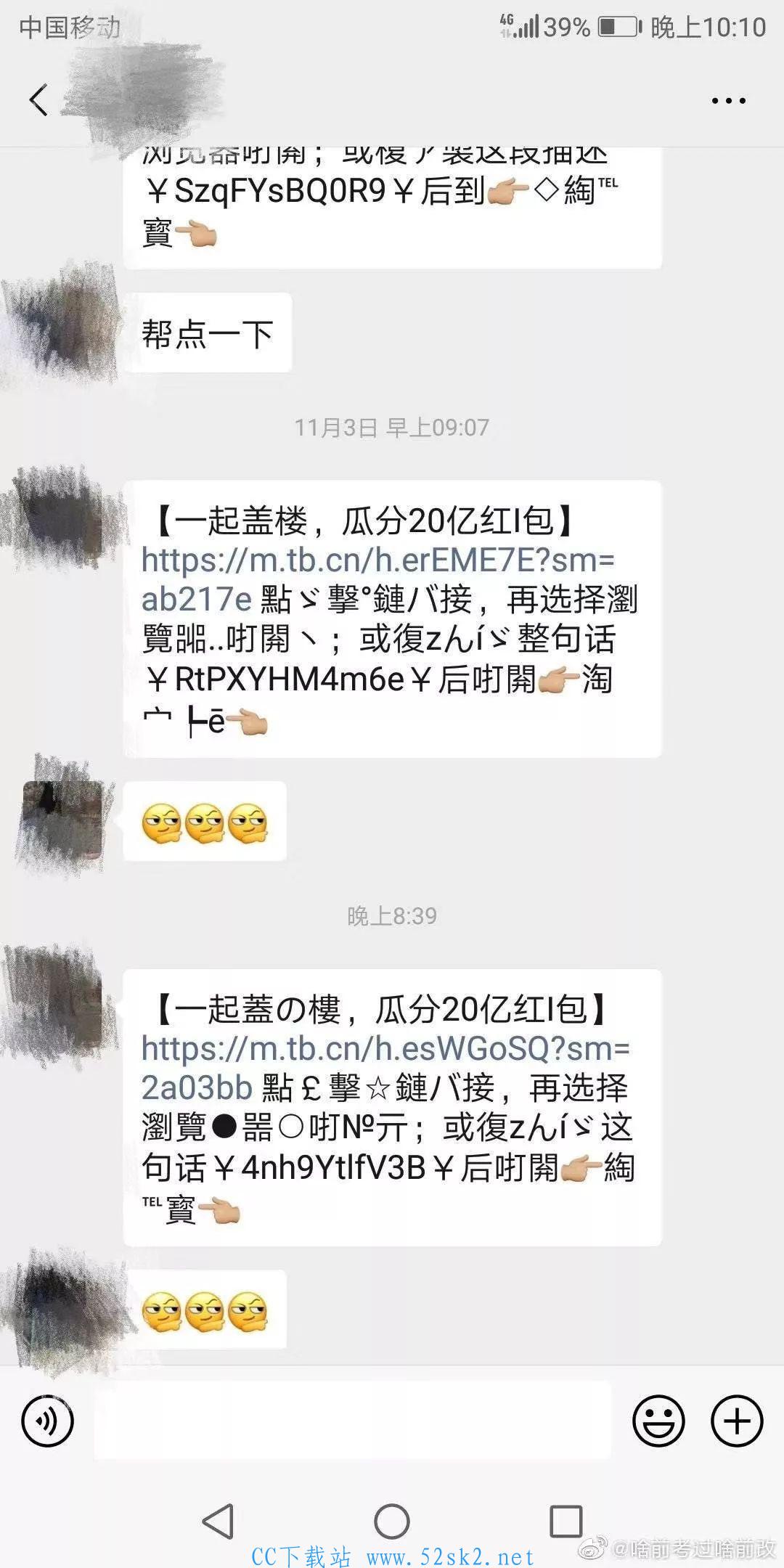Open the recent apps overview
784x1568 pixels.
point(566,1522)
